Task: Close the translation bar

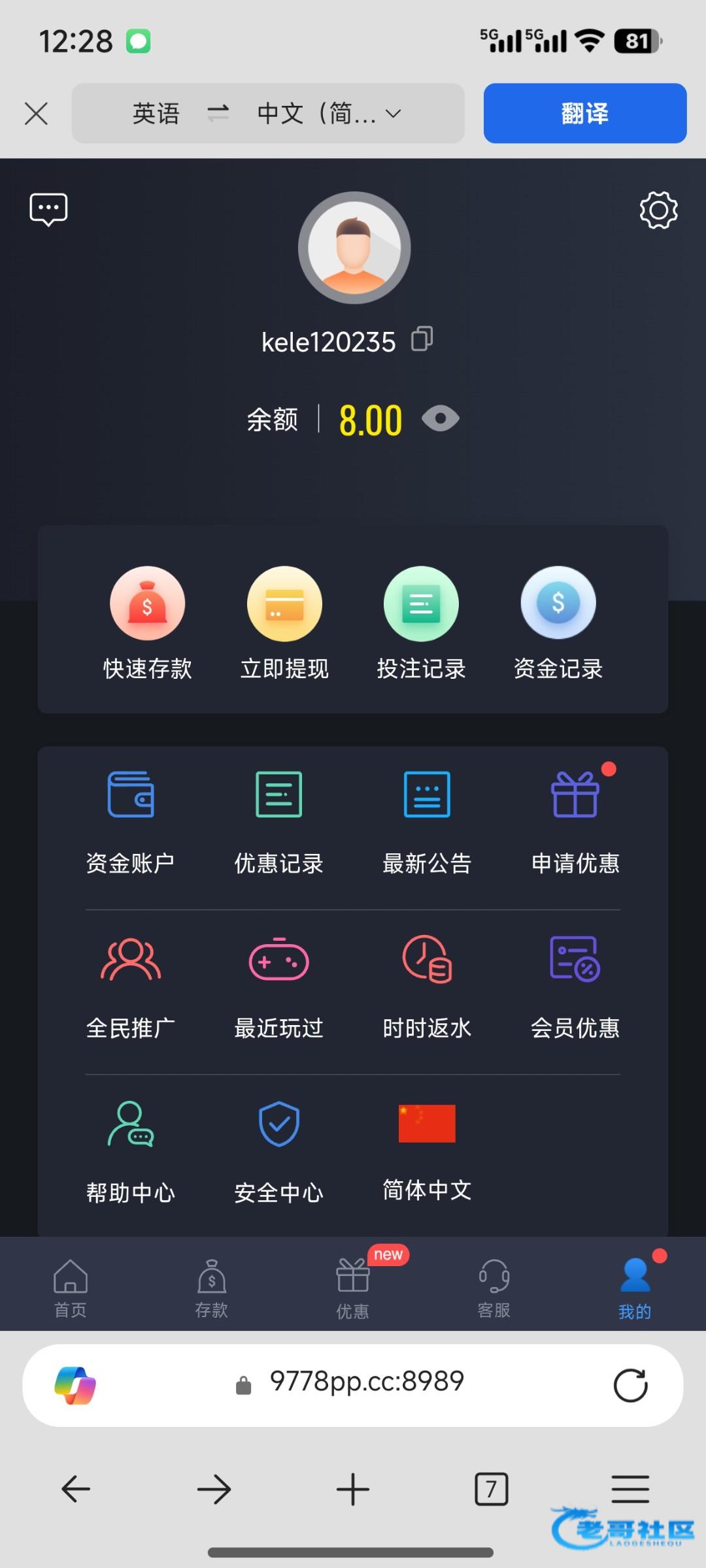Action: click(36, 114)
